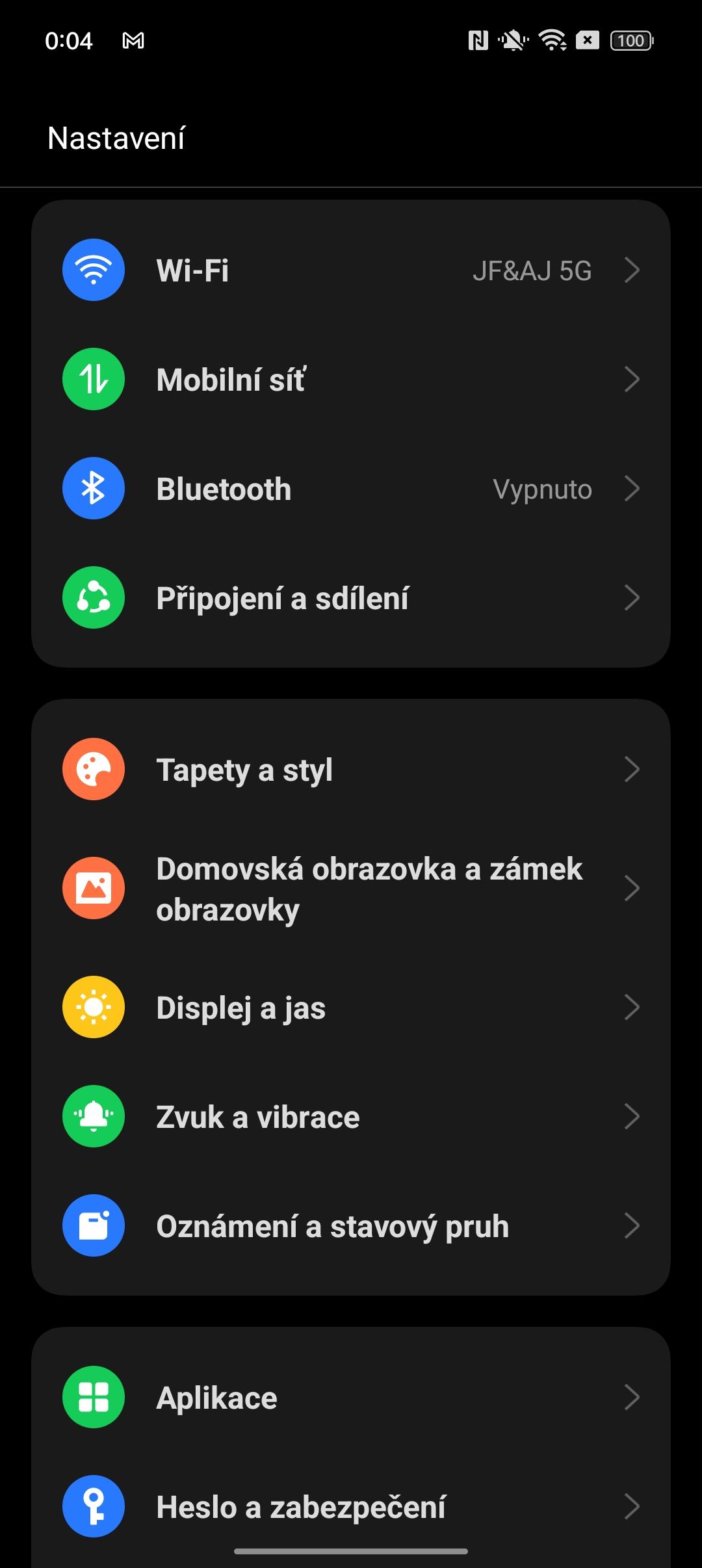702x1568 pixels.
Task: Go to Aplikace settings
Action: (351, 1397)
